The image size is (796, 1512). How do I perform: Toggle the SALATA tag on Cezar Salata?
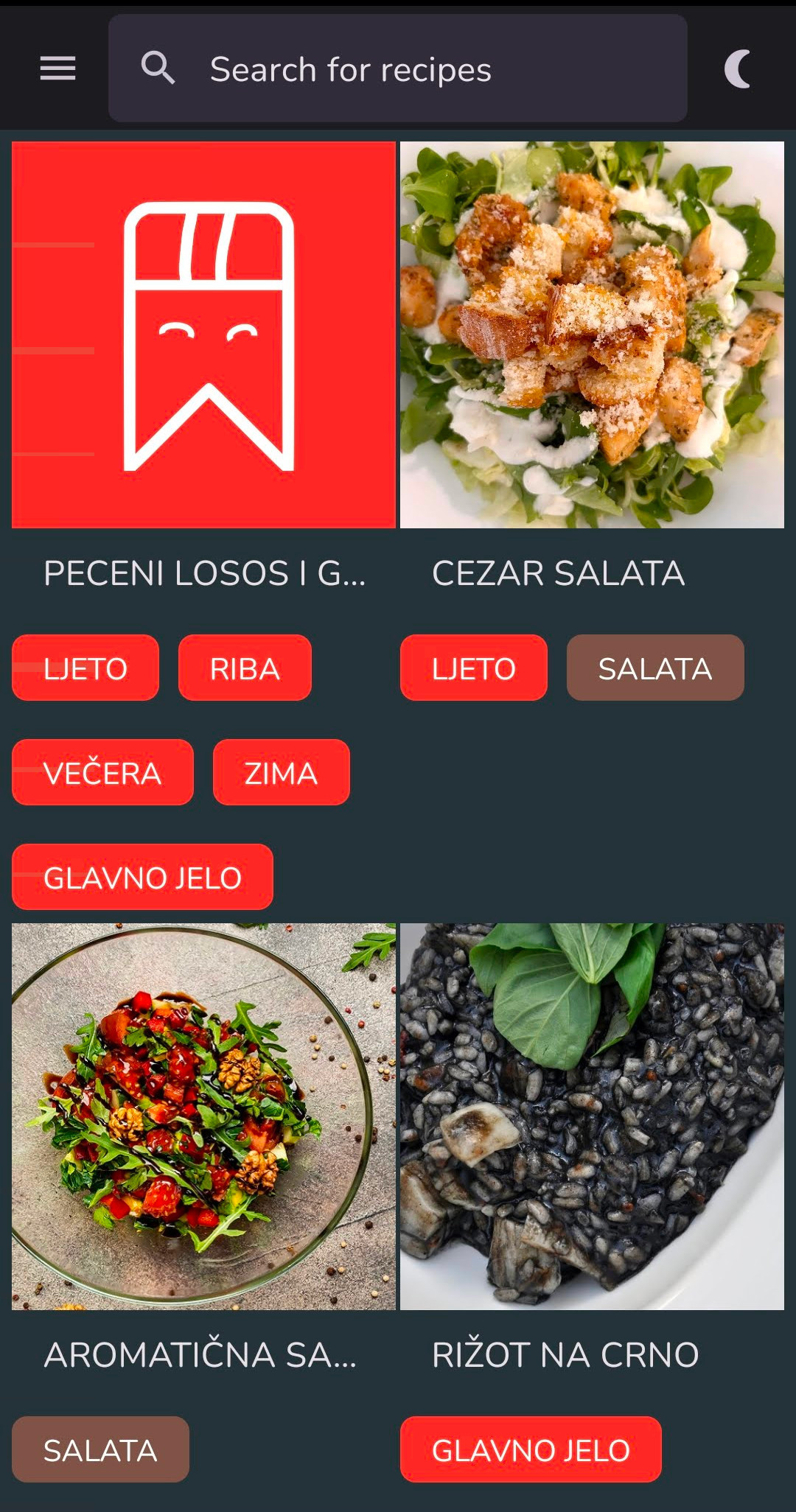point(654,668)
